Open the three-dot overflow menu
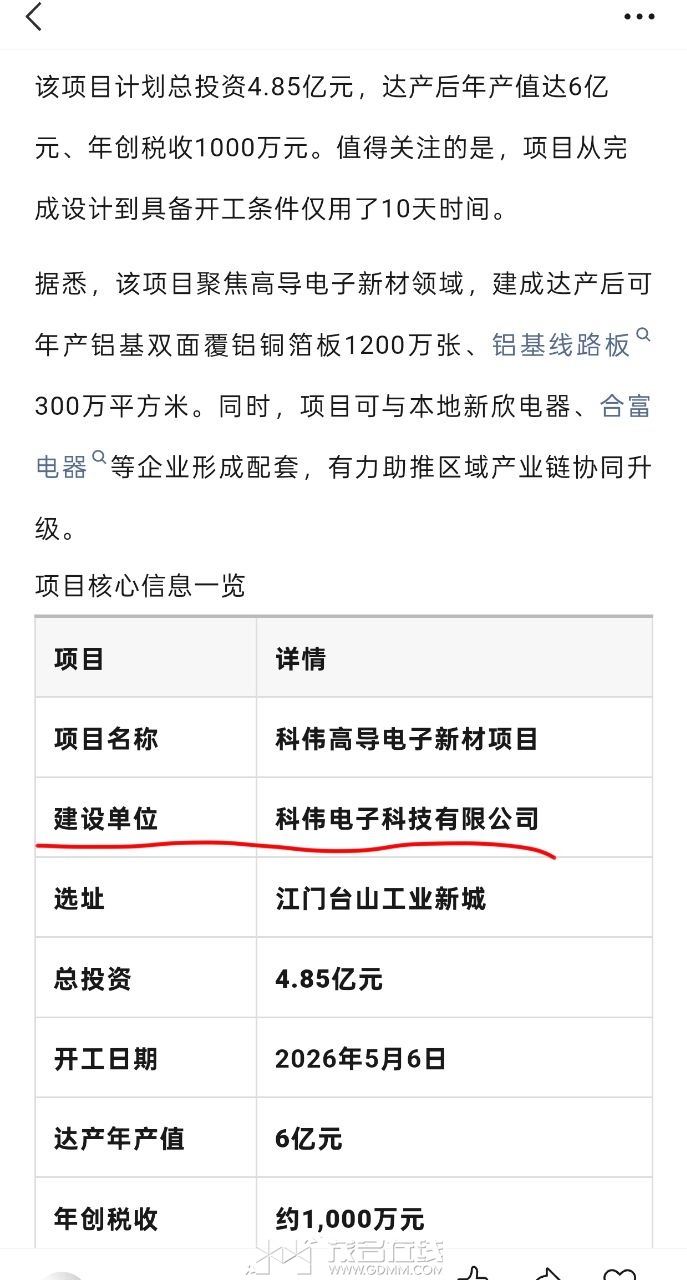Viewport: 687px width, 1280px height. tap(639, 17)
